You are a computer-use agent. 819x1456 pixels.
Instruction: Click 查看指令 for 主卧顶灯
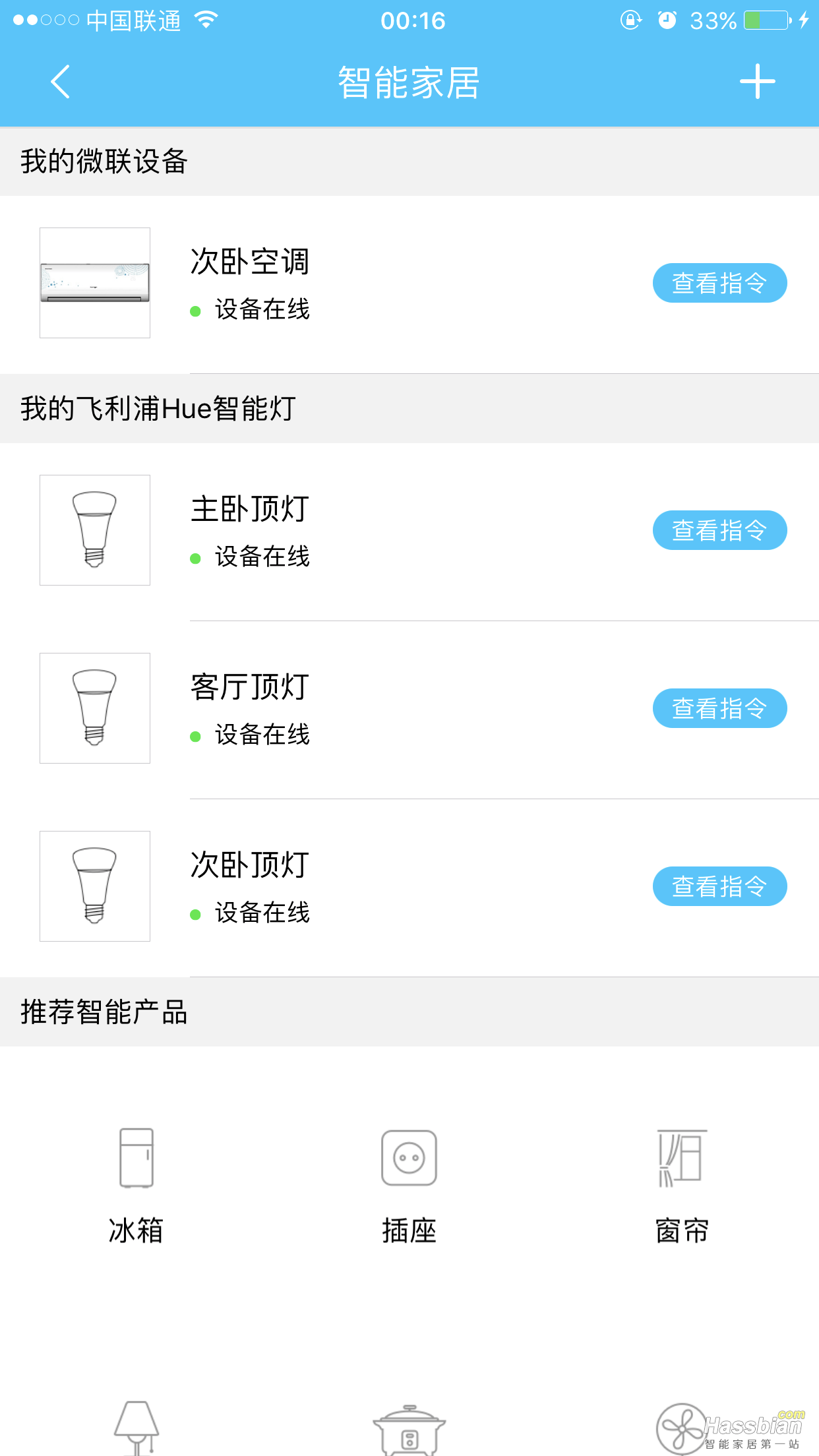pos(719,530)
